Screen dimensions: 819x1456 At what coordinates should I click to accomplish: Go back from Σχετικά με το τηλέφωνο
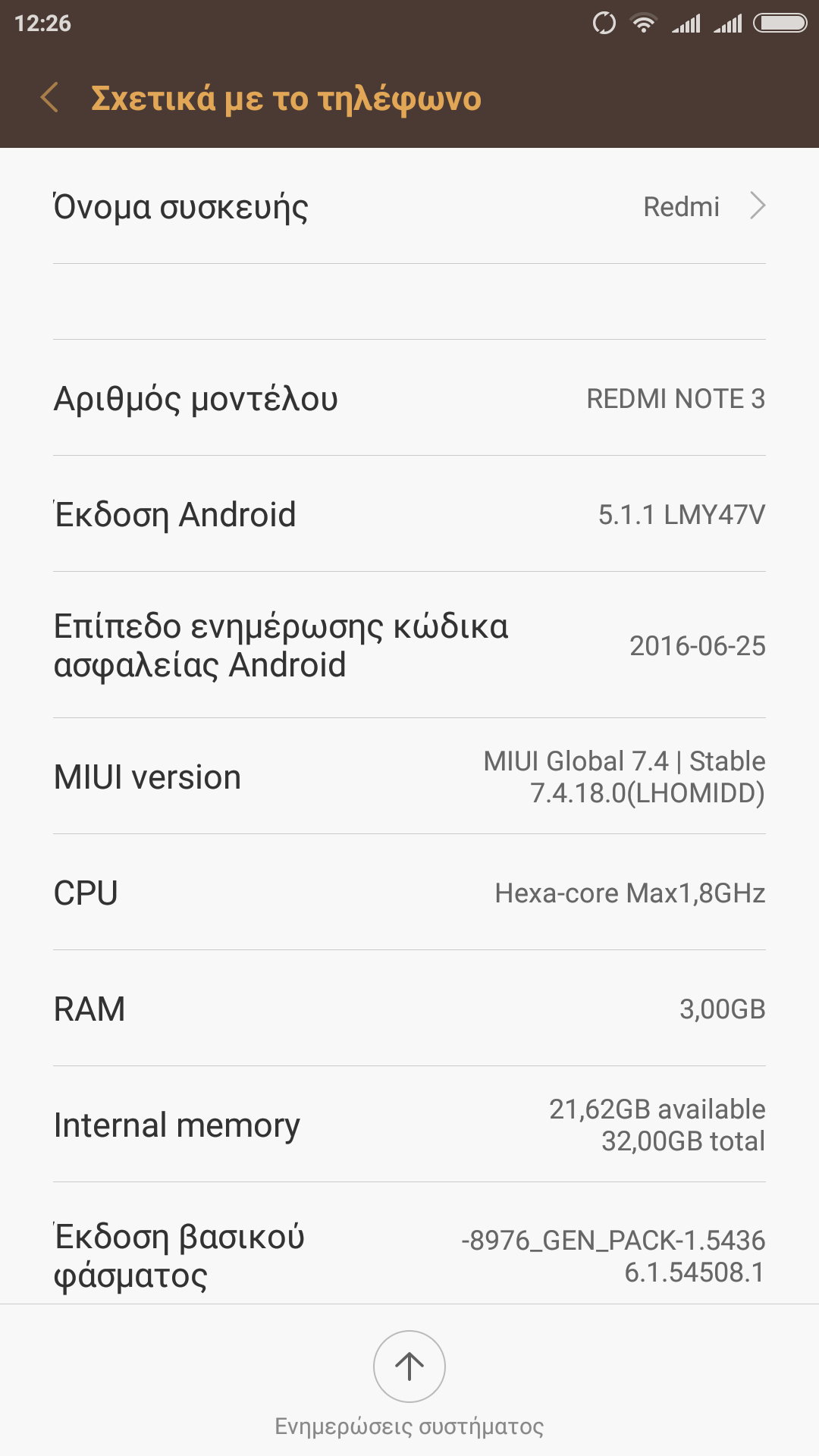coord(50,98)
